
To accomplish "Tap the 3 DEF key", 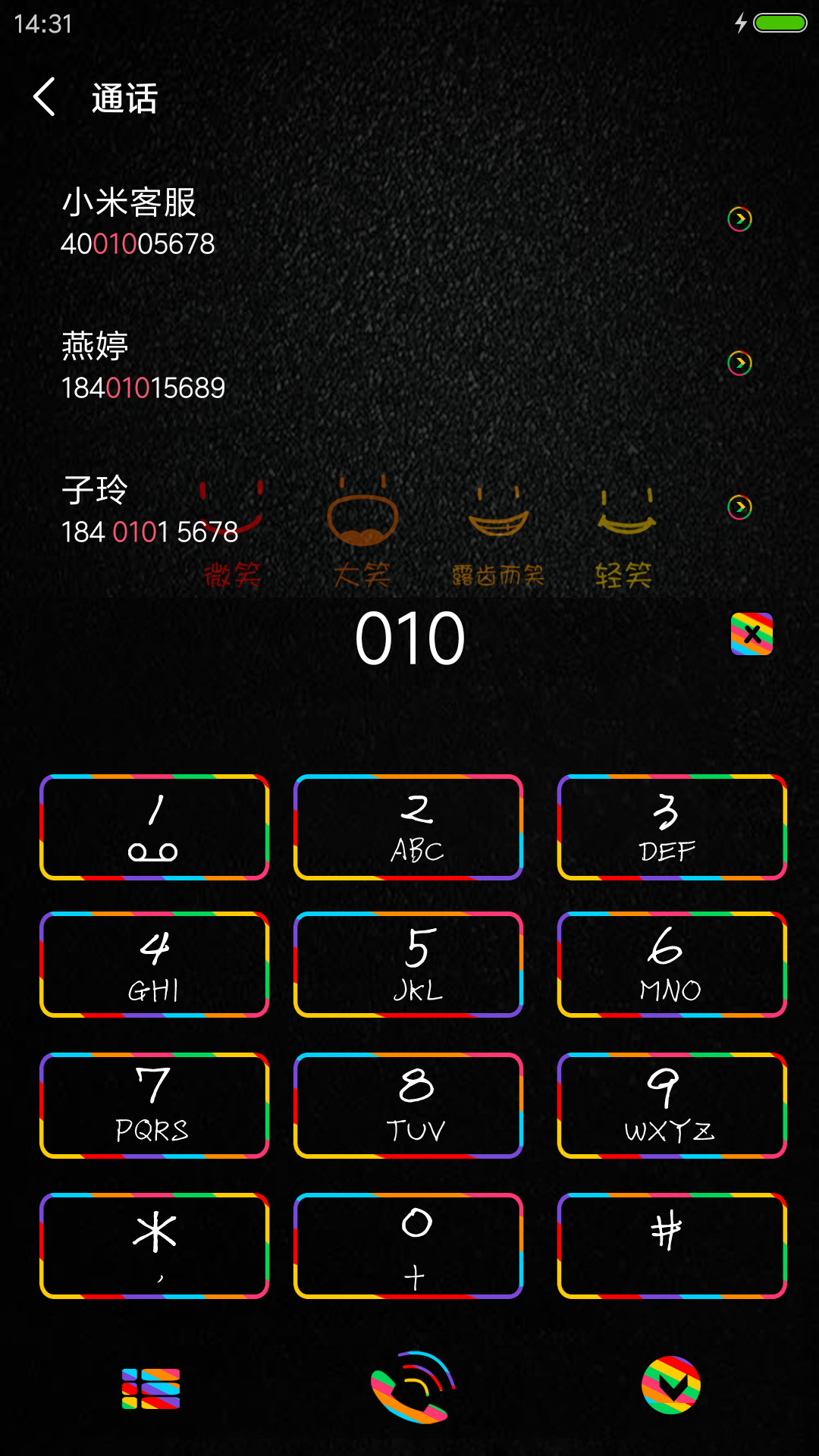I will pyautogui.click(x=672, y=827).
